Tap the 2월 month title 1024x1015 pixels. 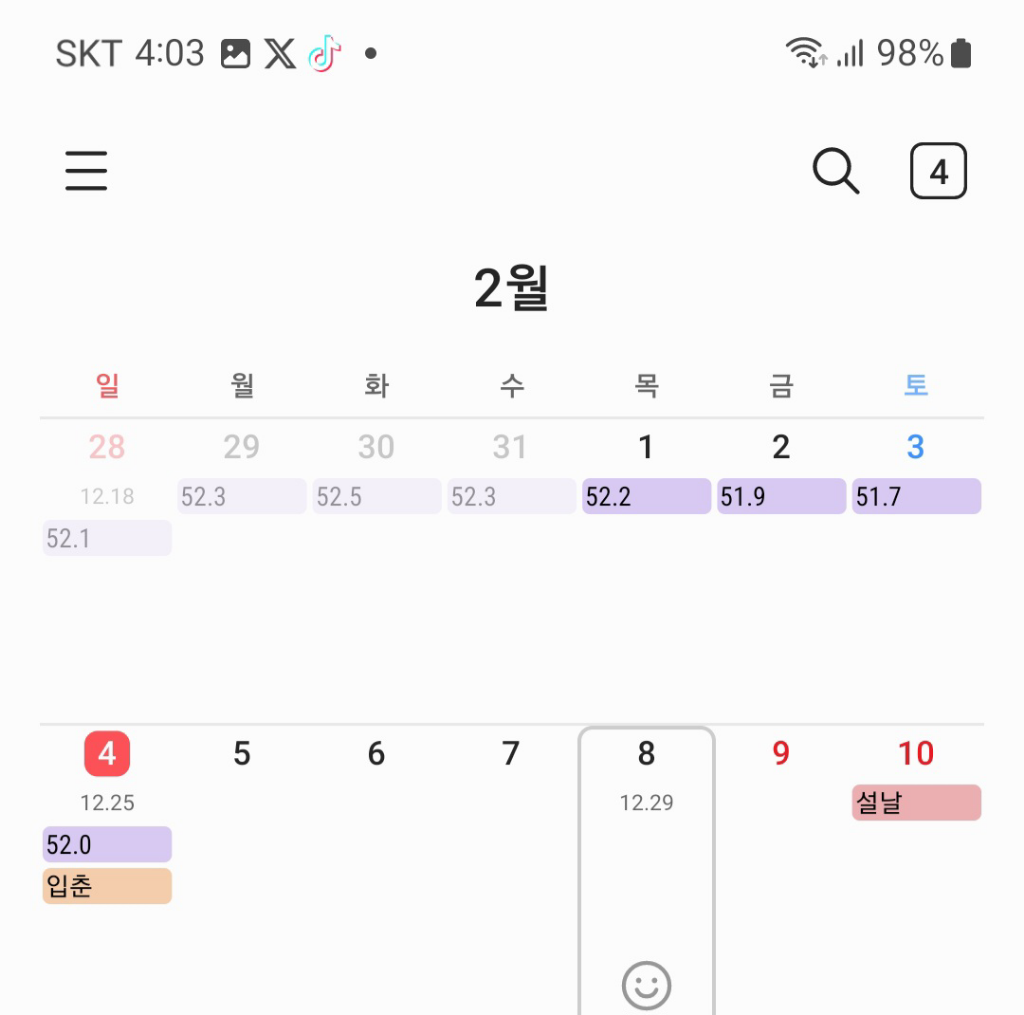pyautogui.click(x=511, y=289)
